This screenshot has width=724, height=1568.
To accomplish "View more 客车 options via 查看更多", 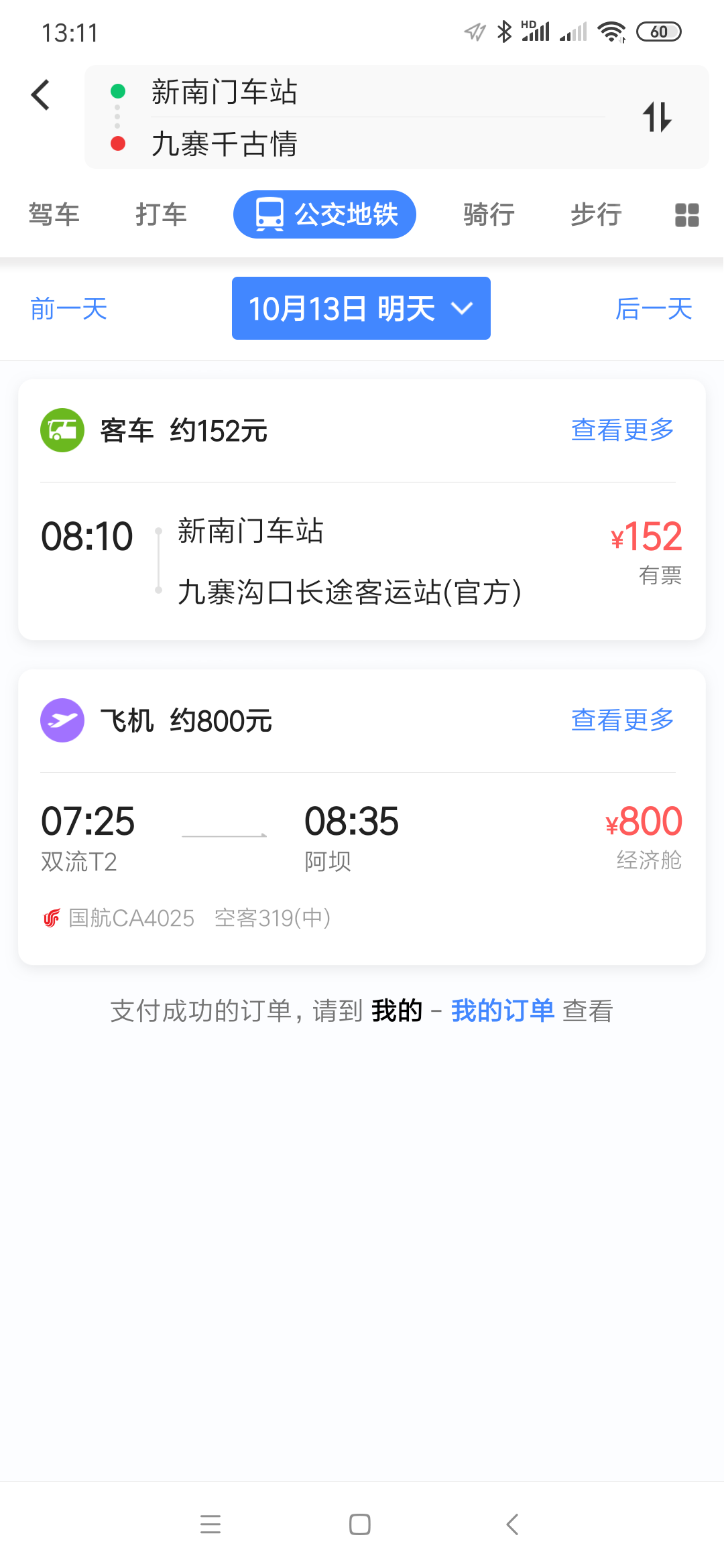I will pyautogui.click(x=622, y=430).
